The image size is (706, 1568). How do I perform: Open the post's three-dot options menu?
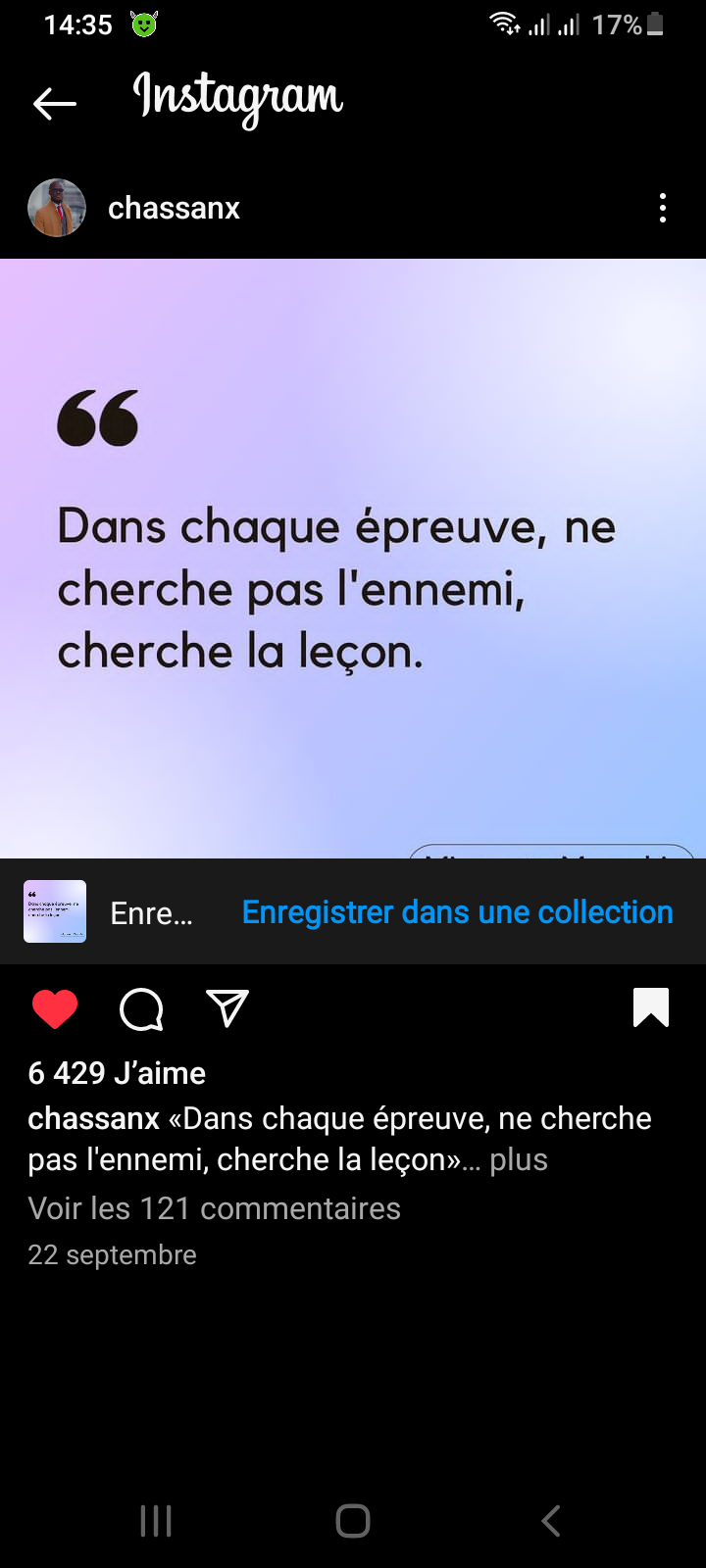point(663,208)
